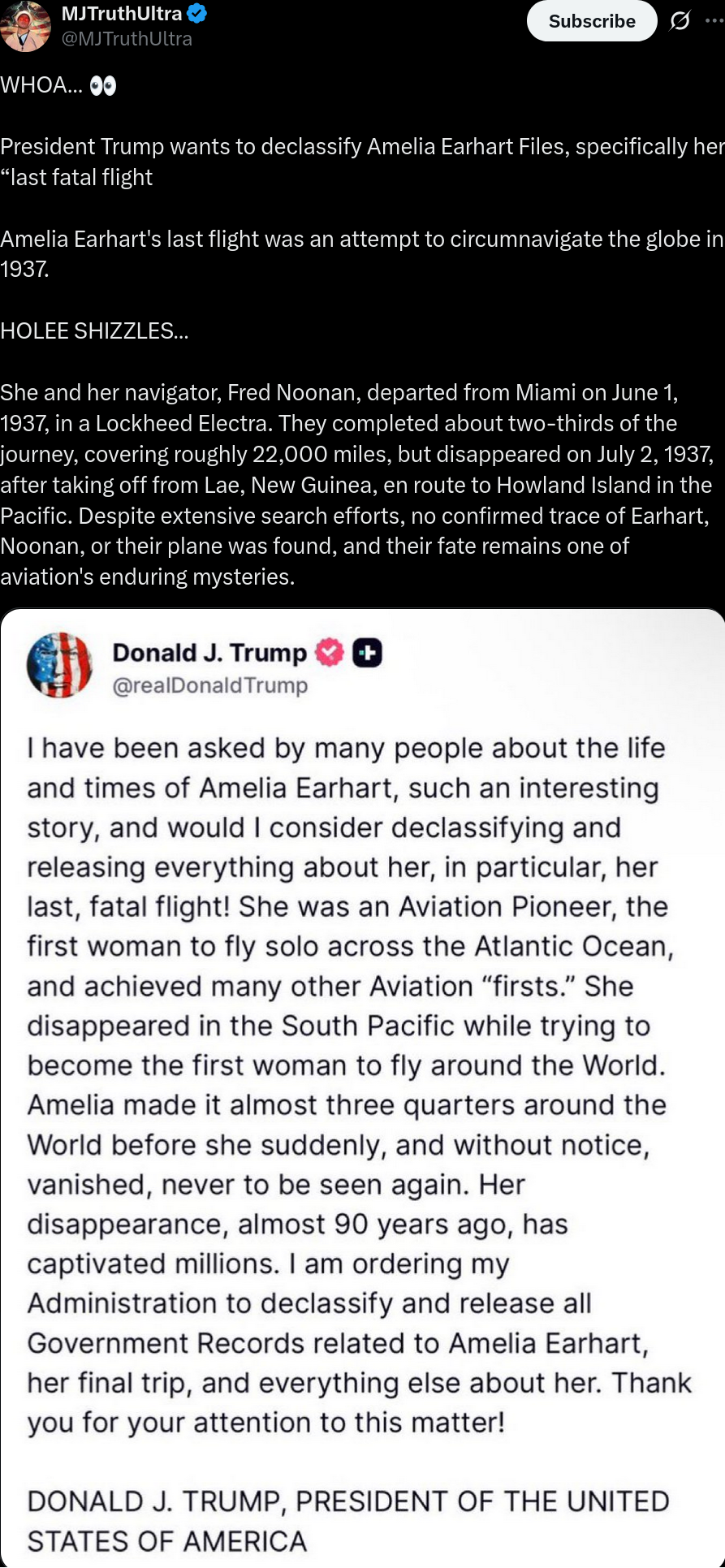The image size is (725, 1568).
Task: Tap the Grok explain icon
Action: [x=680, y=21]
